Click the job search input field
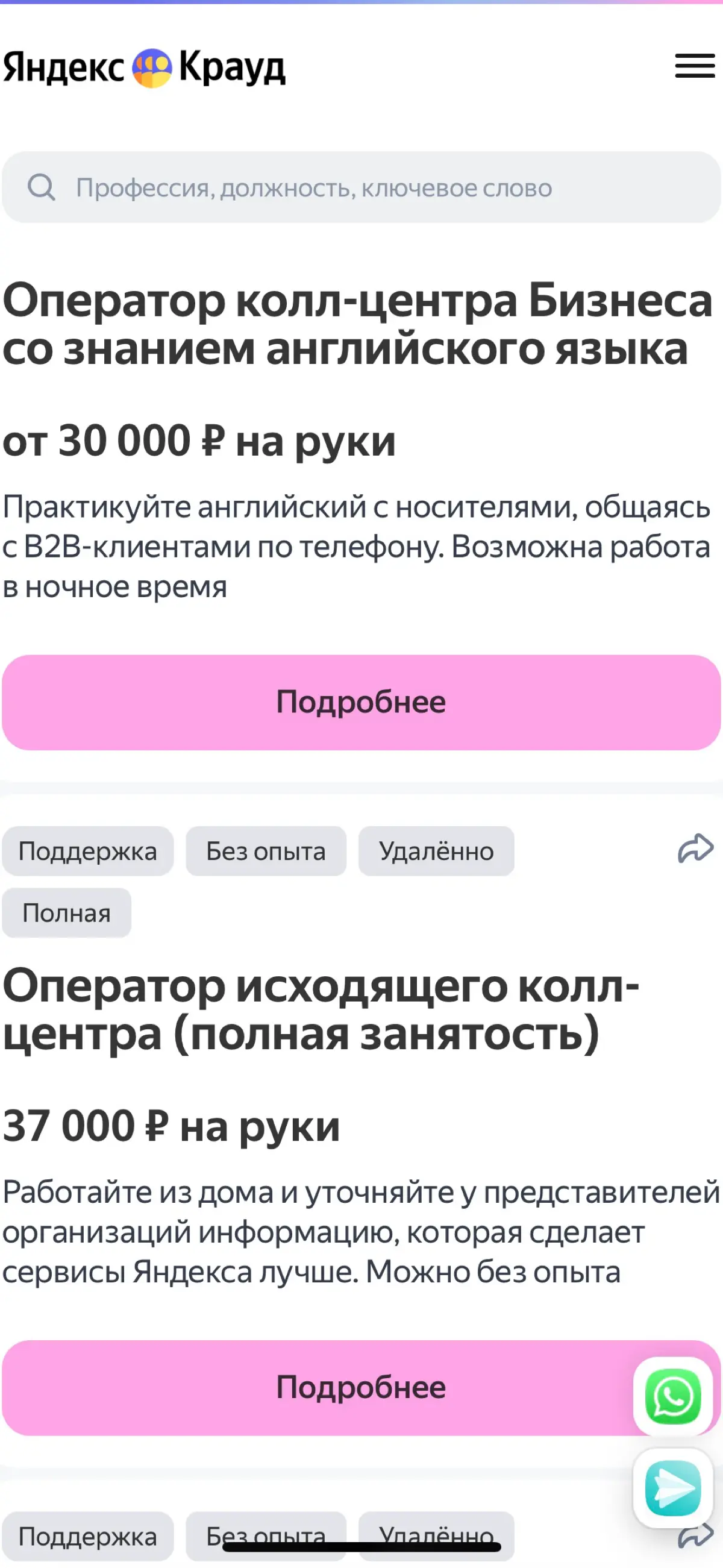Screen dimensions: 723x1568 (x=361, y=187)
